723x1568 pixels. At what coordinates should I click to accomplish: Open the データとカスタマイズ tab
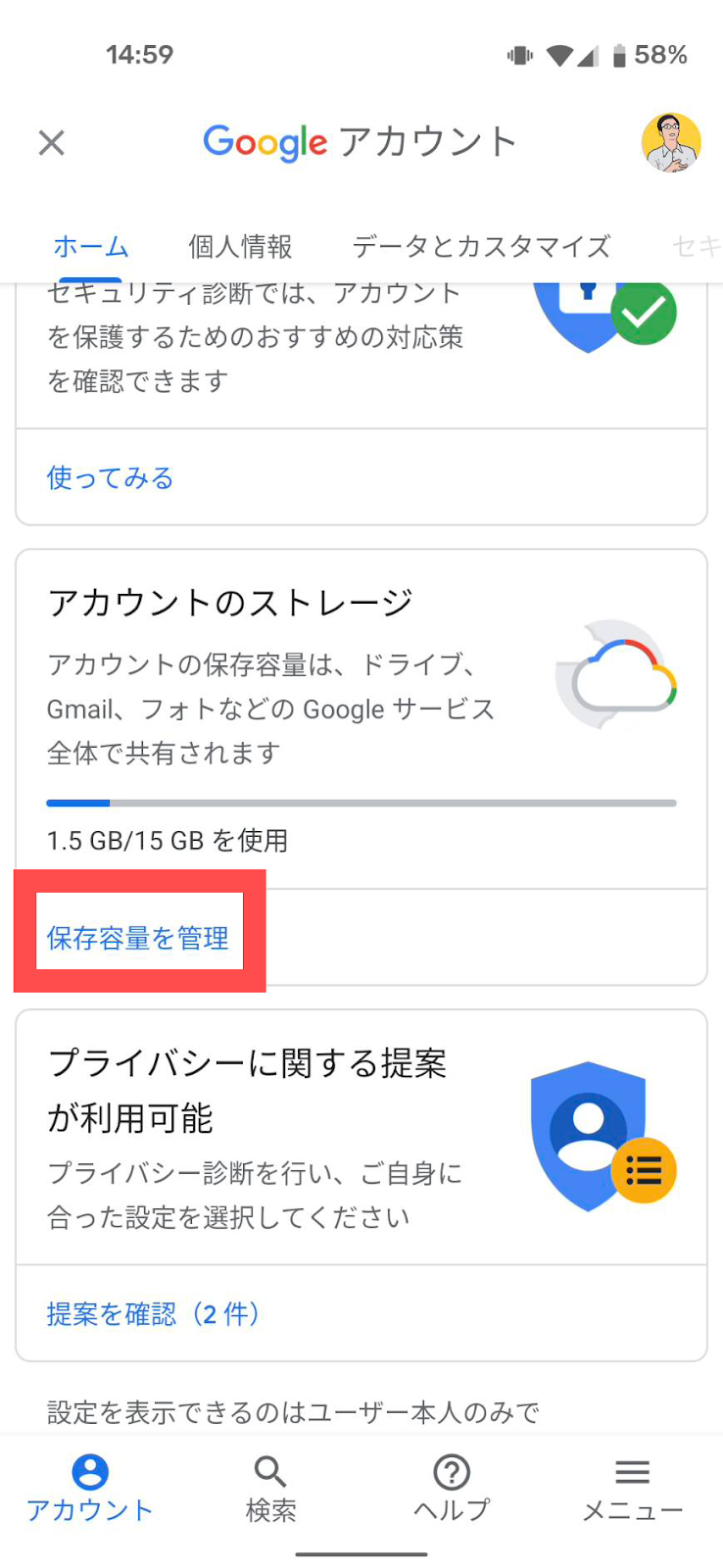481,246
